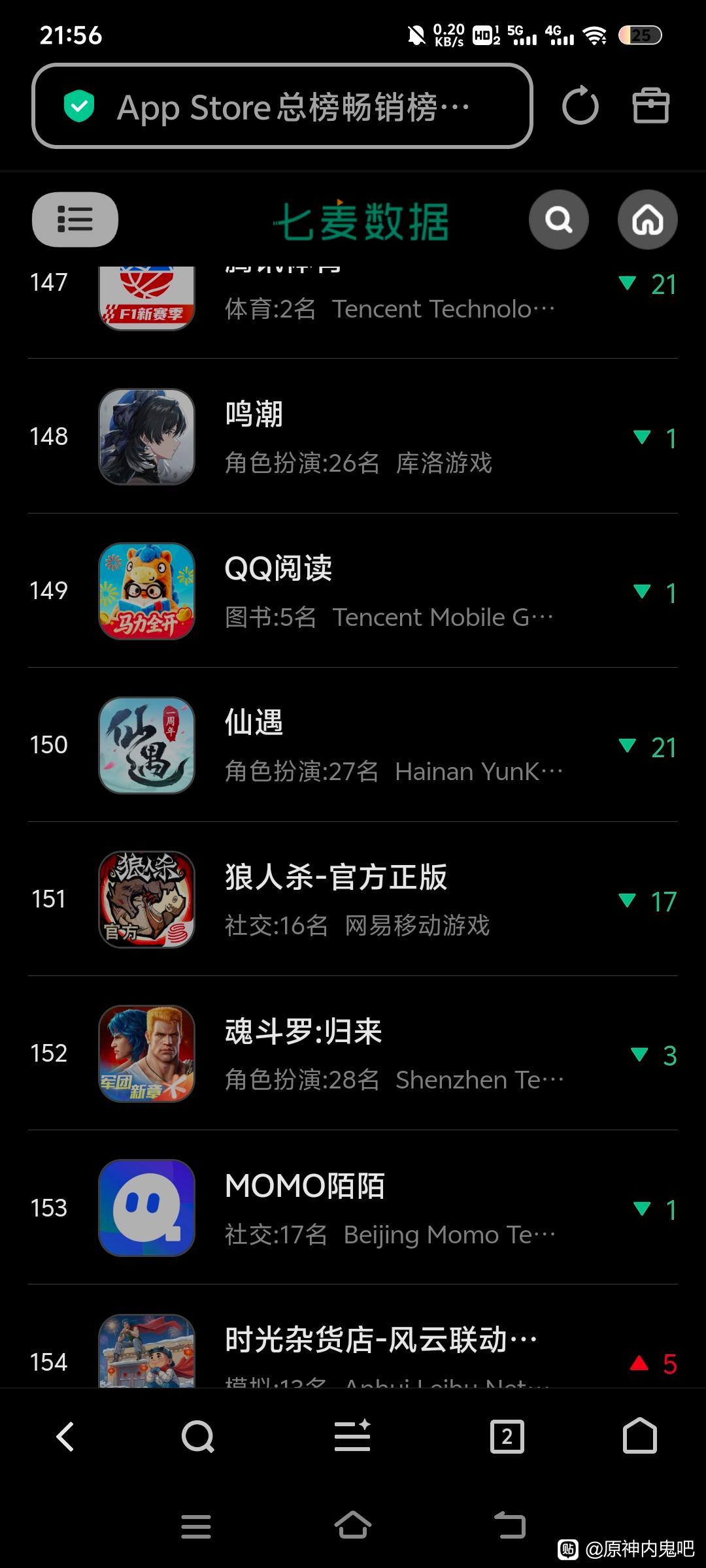Go back in the browser
706x1568 pixels.
pos(65,1437)
